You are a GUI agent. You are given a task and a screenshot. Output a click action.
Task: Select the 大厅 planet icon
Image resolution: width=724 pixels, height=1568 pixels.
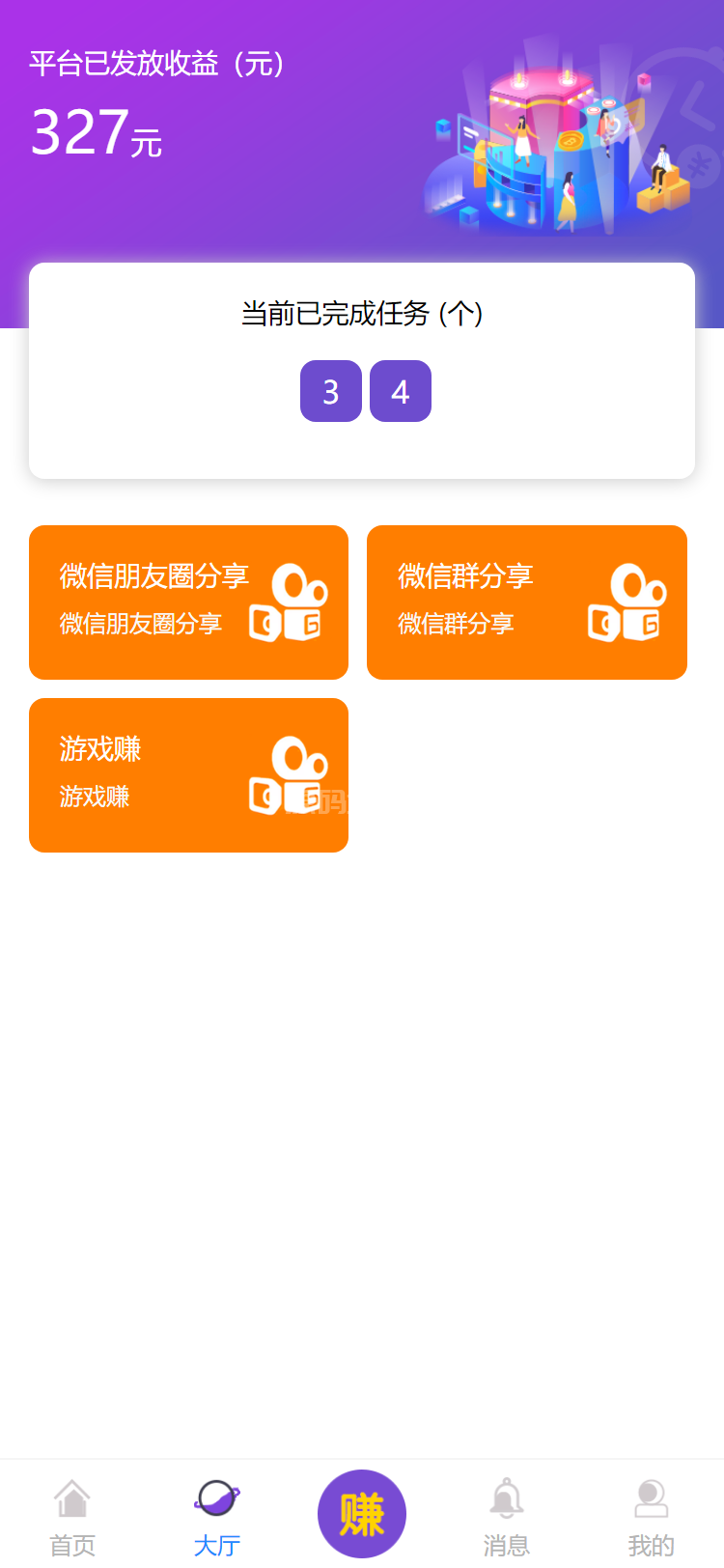[217, 1498]
